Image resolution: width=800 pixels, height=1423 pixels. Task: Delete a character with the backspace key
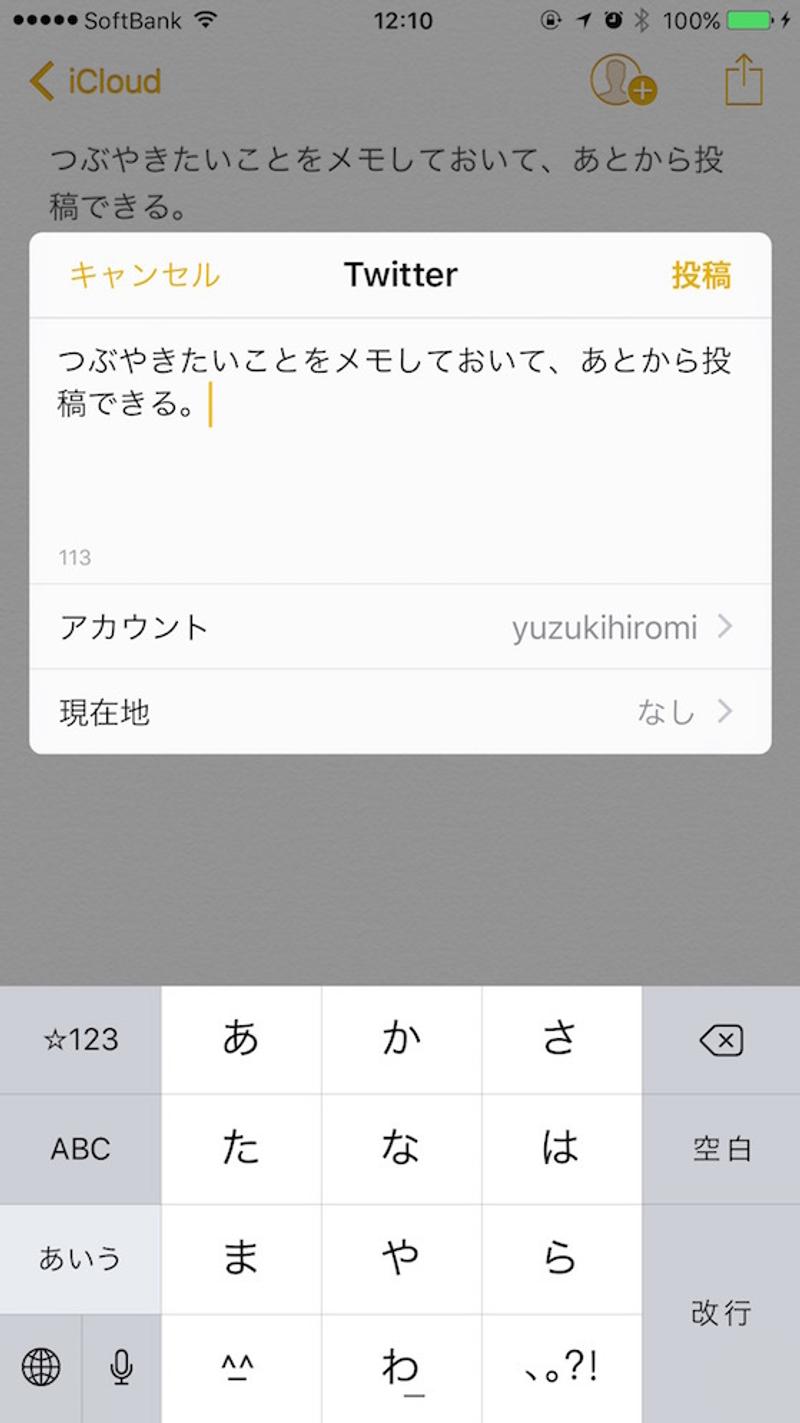pos(721,1041)
